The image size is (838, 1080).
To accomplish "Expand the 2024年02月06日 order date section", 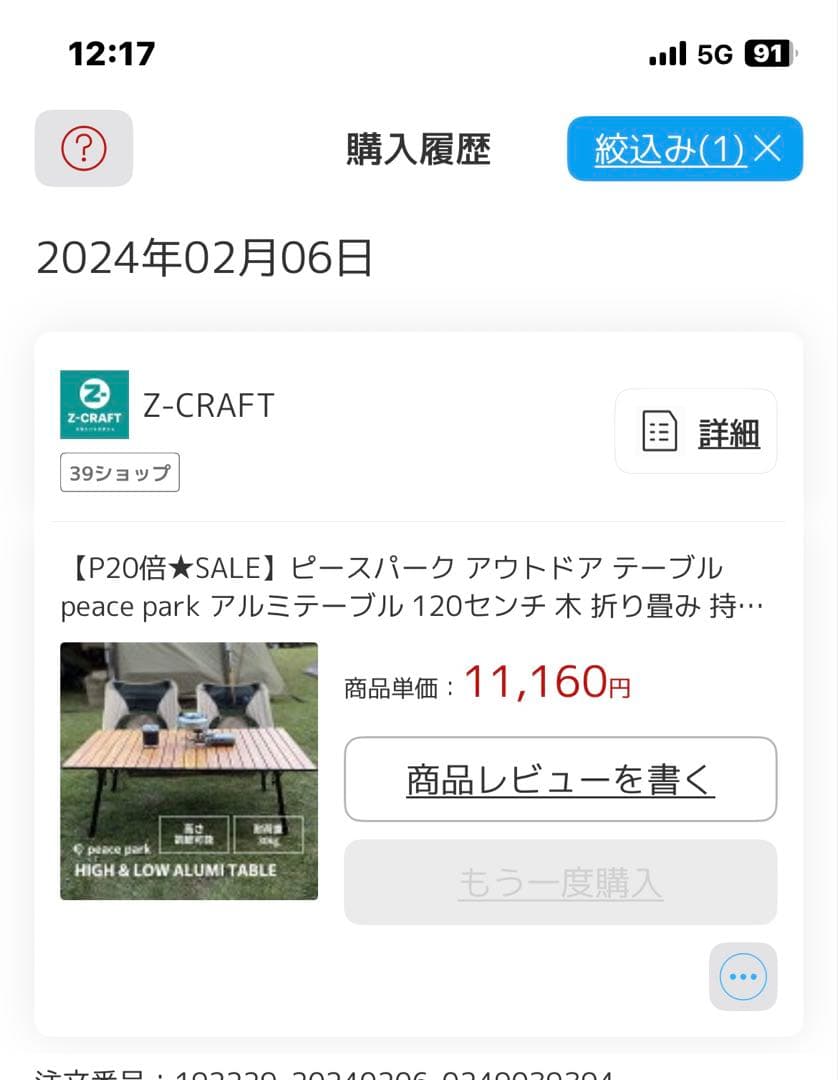I will click(202, 259).
